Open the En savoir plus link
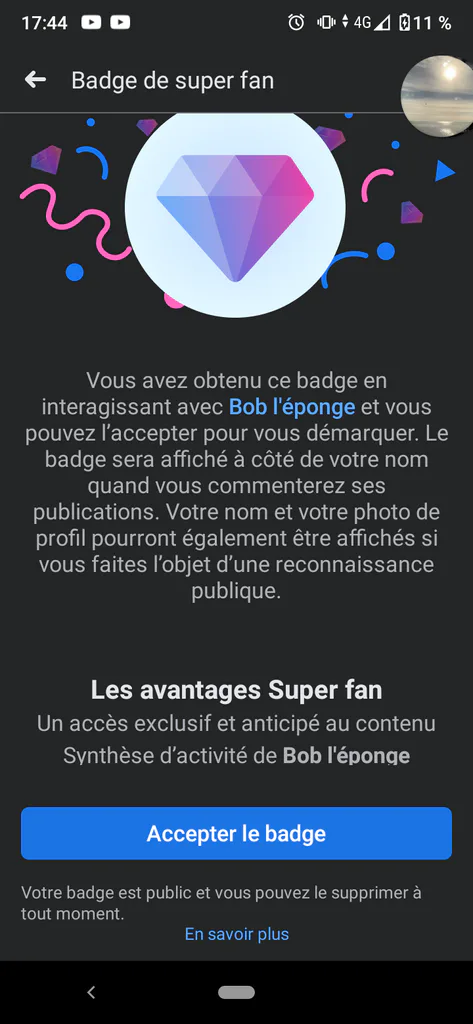The image size is (473, 1024). 236,934
